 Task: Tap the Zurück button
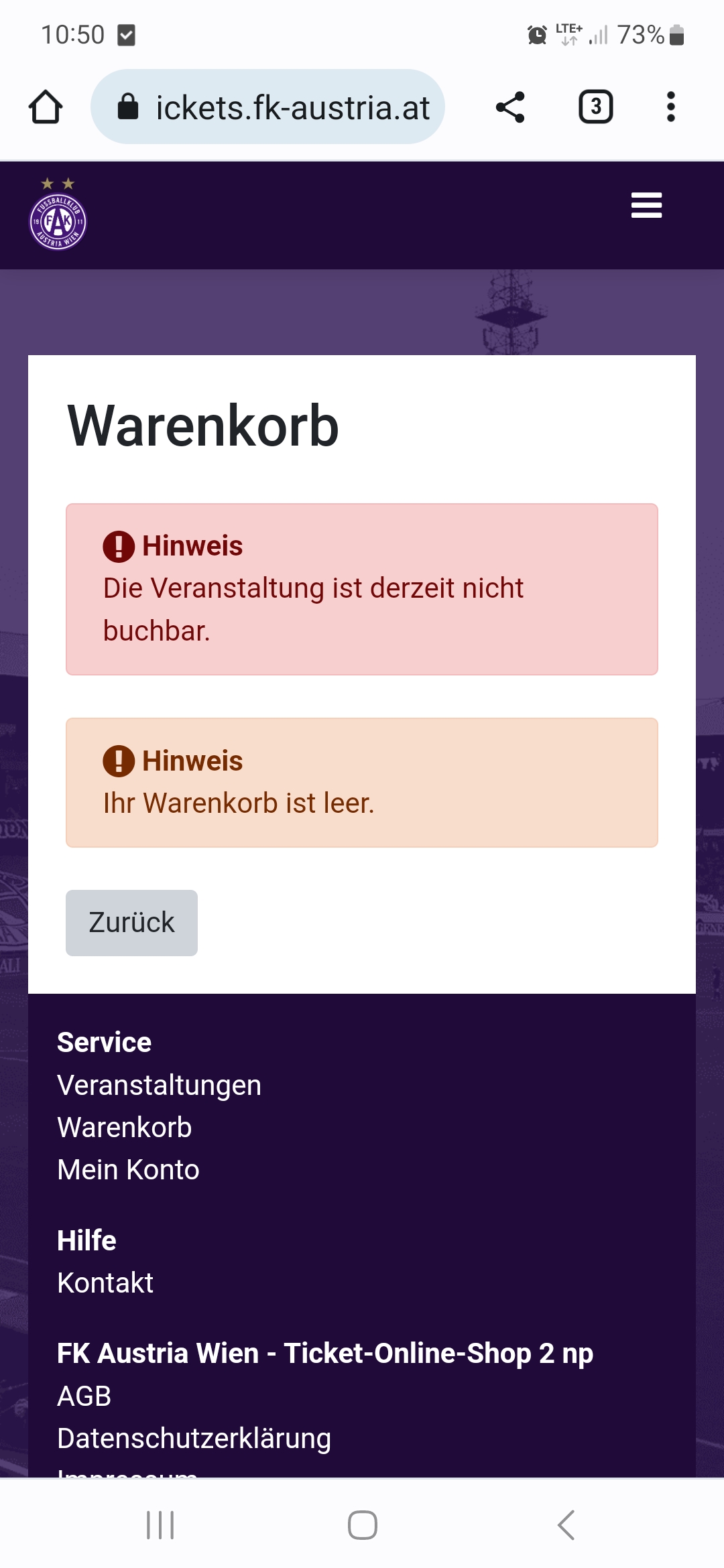pos(131,923)
